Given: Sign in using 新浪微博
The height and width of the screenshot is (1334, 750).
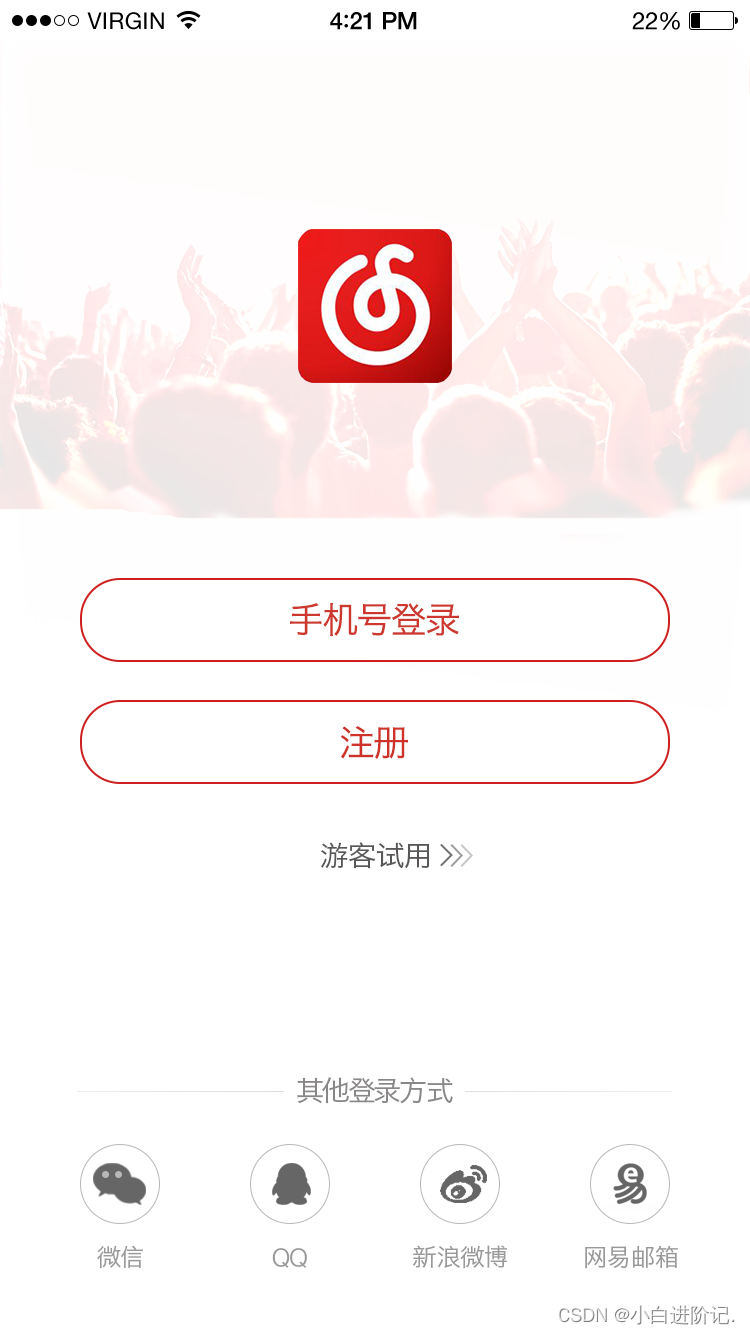Looking at the screenshot, I should point(460,1184).
